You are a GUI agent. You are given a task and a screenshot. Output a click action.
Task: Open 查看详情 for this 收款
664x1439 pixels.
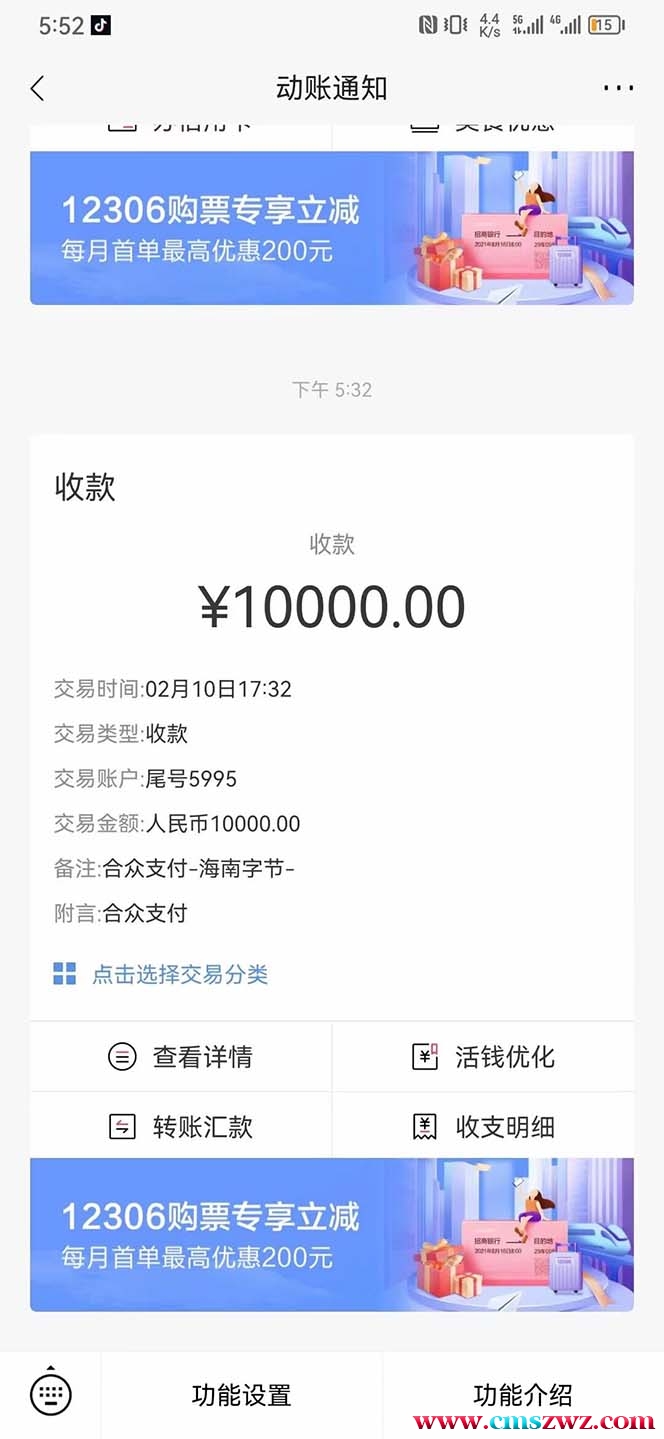click(181, 1057)
